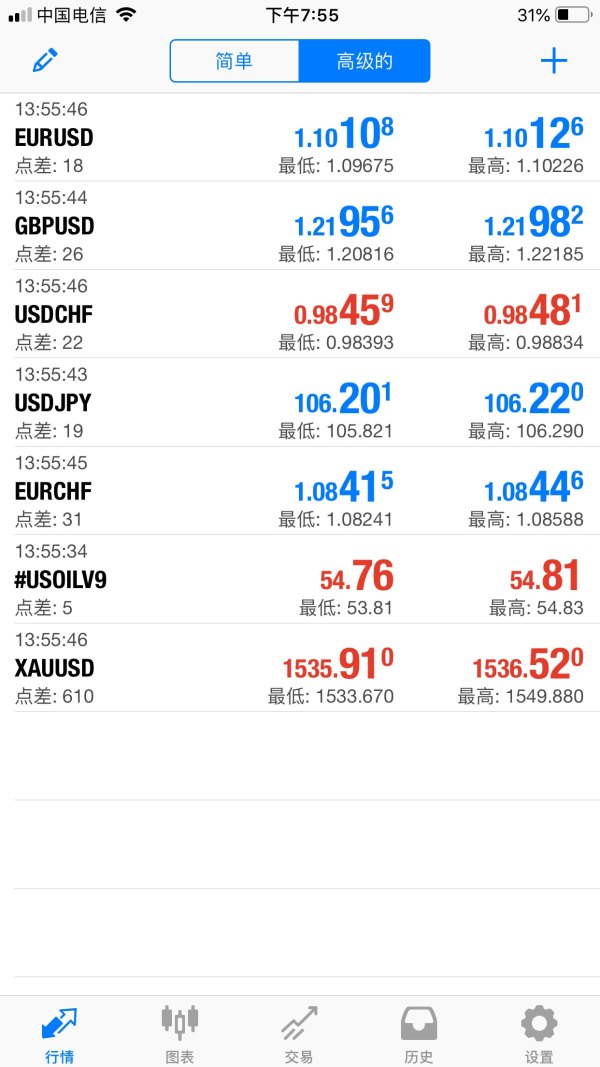Open the #USOILV9 quote row
This screenshot has height=1067, width=600.
point(300,579)
